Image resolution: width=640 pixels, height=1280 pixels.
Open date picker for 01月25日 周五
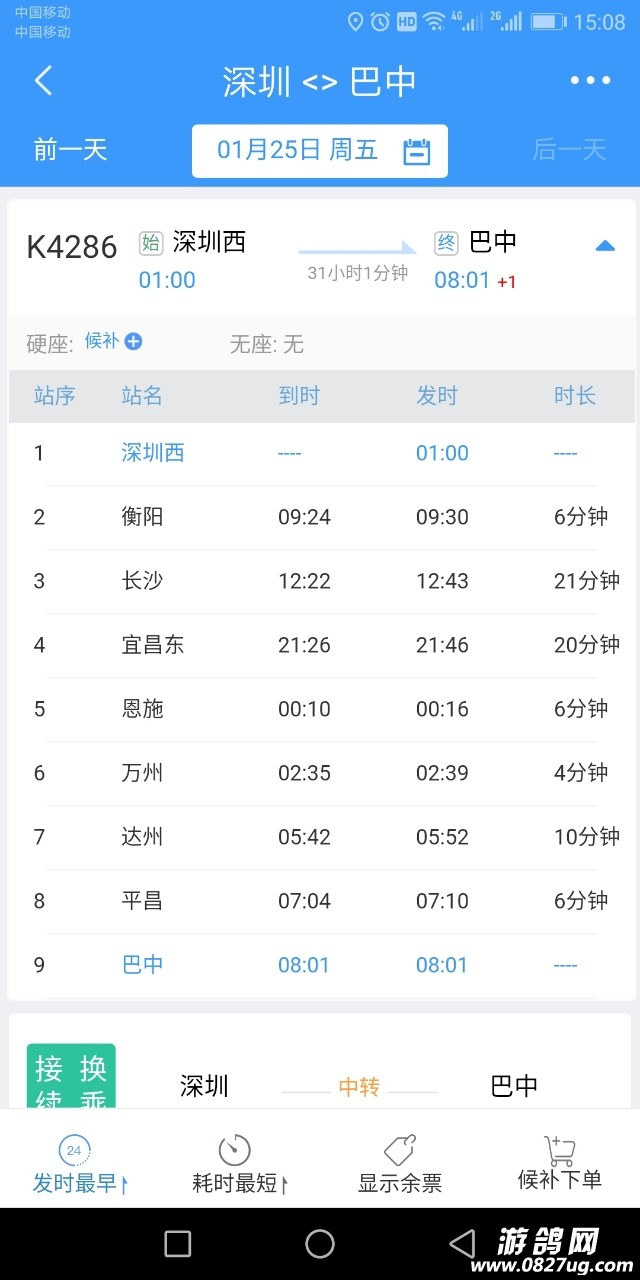click(x=320, y=151)
